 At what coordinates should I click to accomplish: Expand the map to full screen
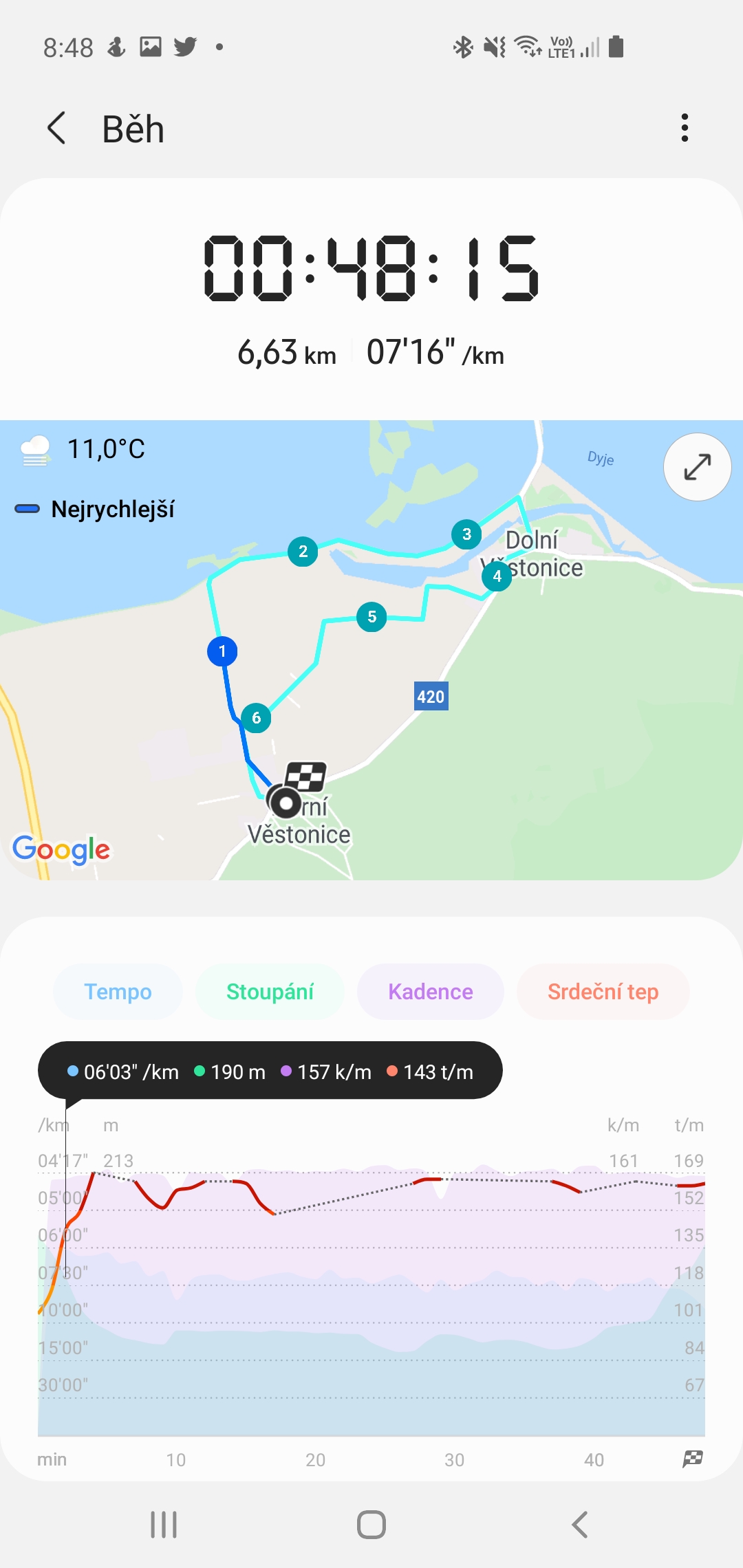(697, 467)
